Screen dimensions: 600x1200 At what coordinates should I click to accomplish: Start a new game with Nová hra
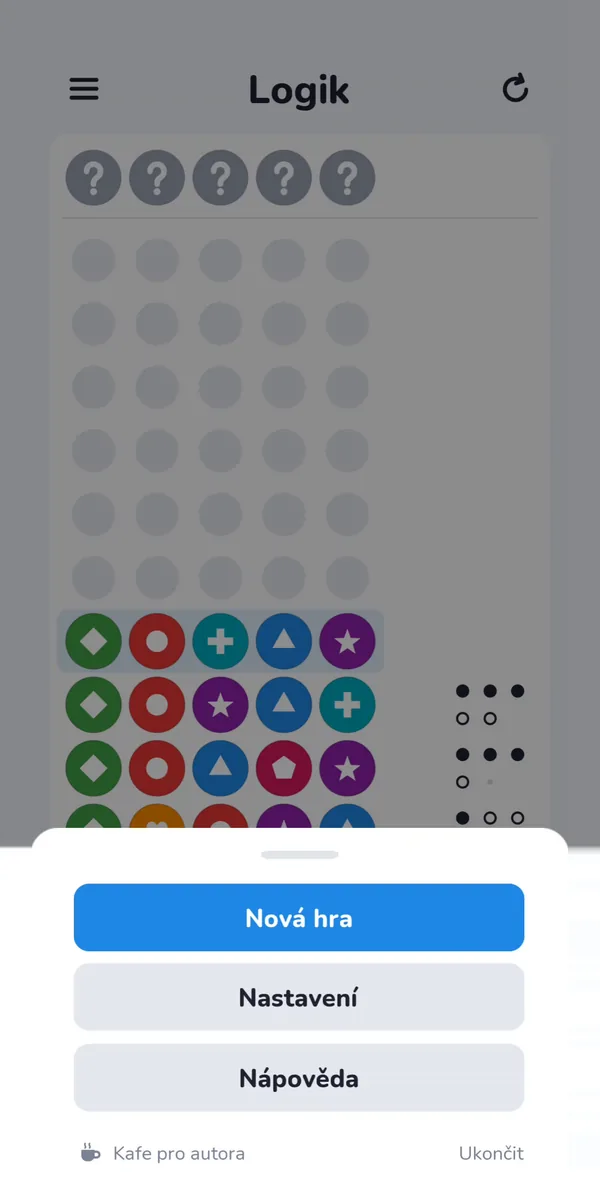(299, 917)
